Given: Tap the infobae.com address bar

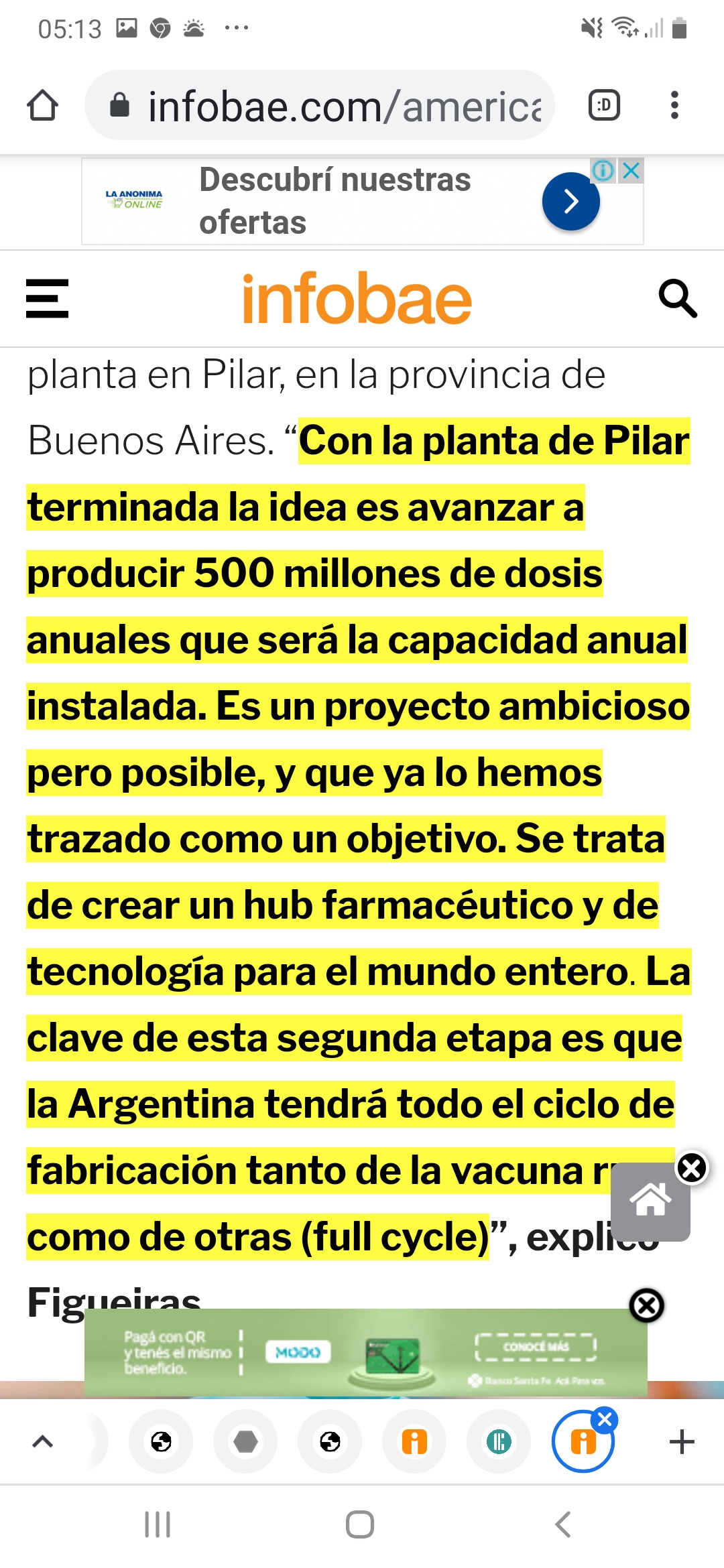Looking at the screenshot, I should click(x=328, y=106).
